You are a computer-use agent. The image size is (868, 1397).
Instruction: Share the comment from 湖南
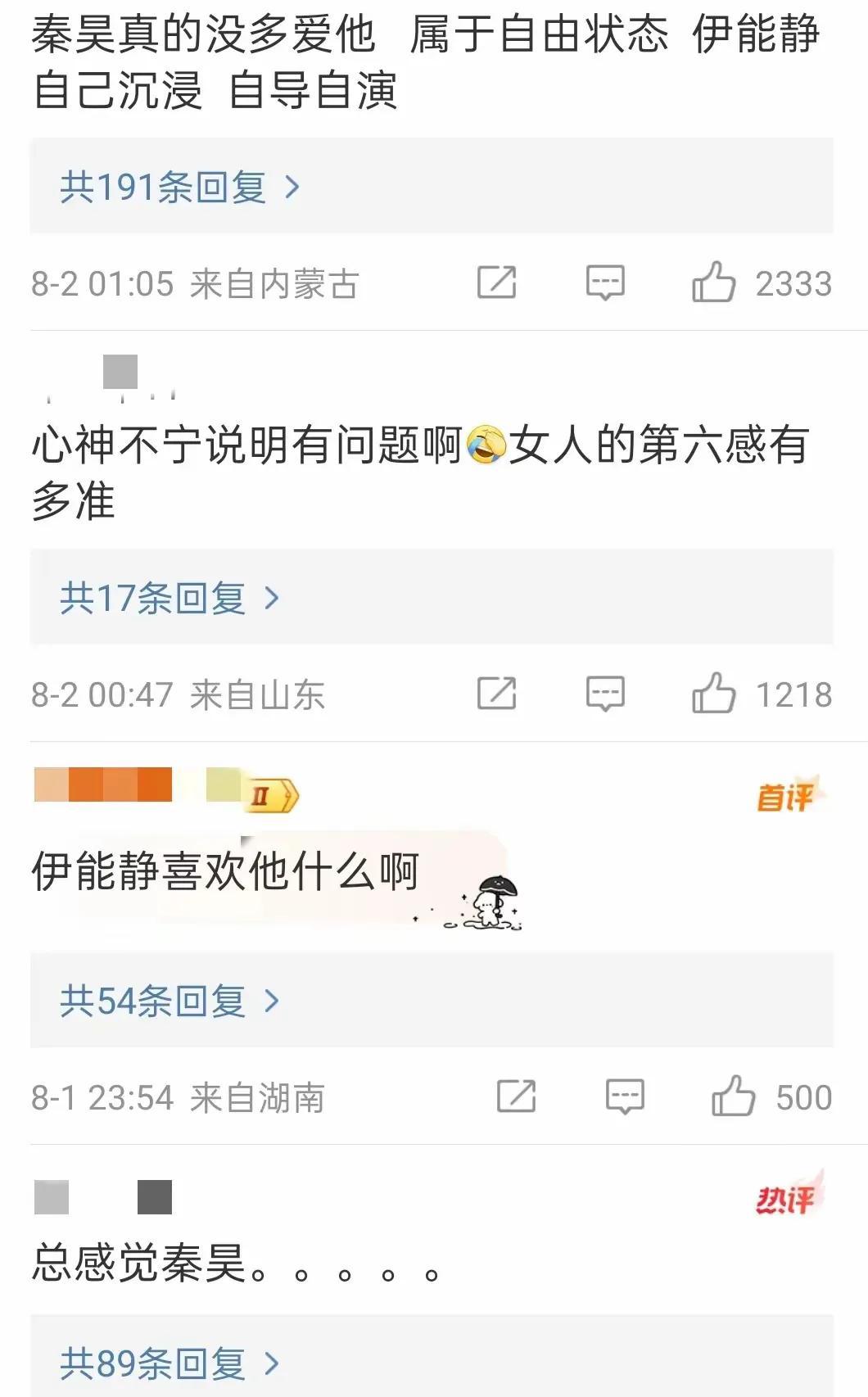coord(517,1096)
